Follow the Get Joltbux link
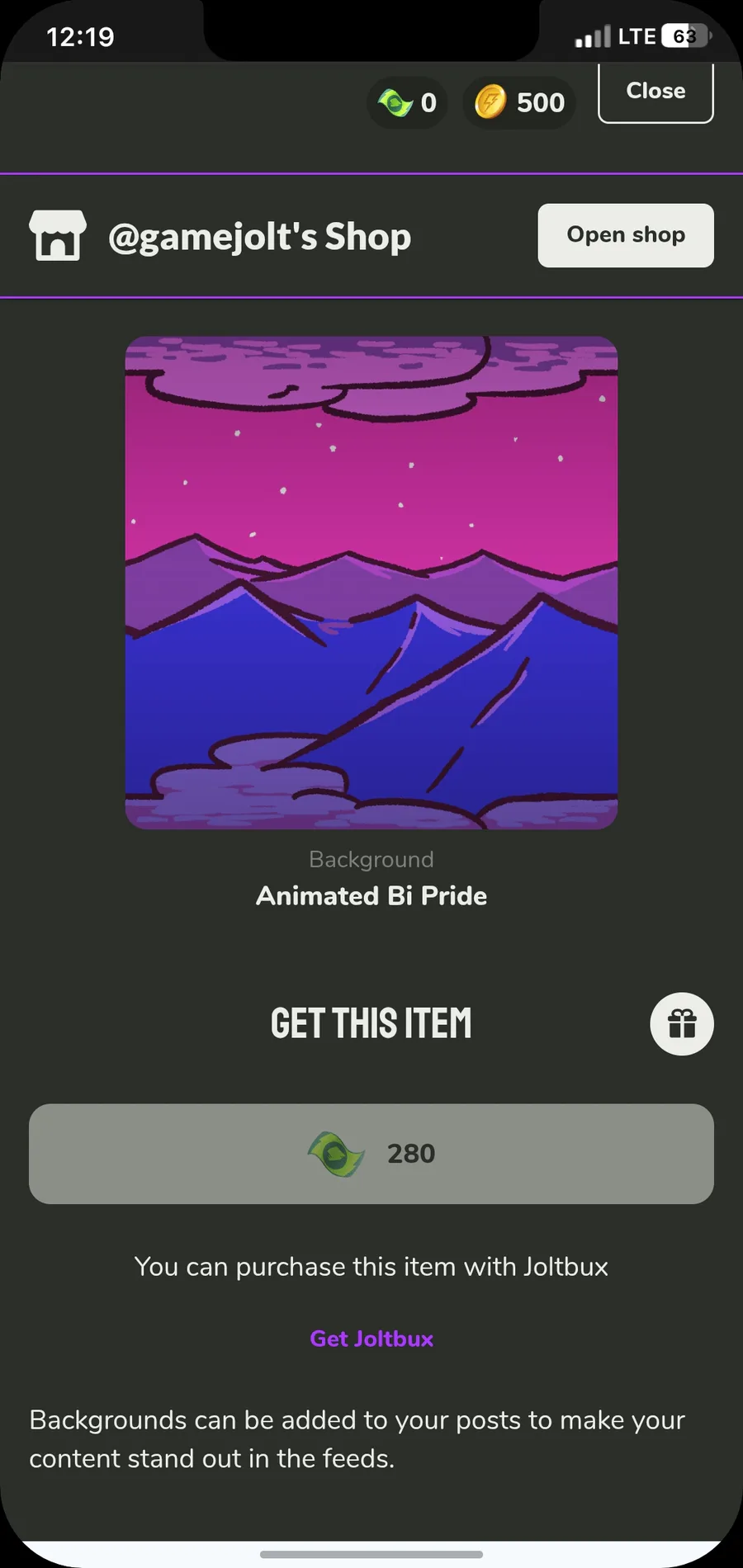The width and height of the screenshot is (743, 1568). [x=371, y=1339]
